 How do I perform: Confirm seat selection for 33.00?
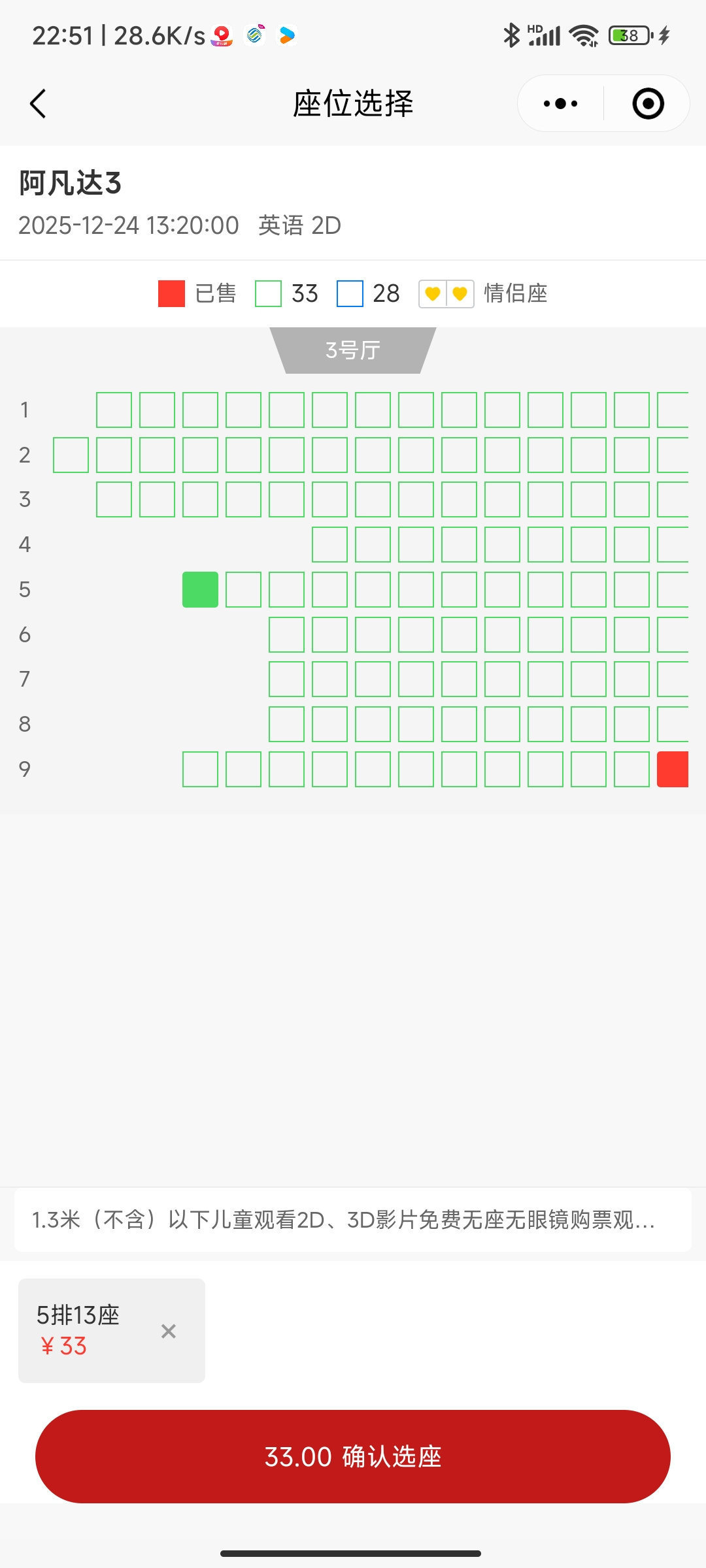click(x=353, y=1456)
